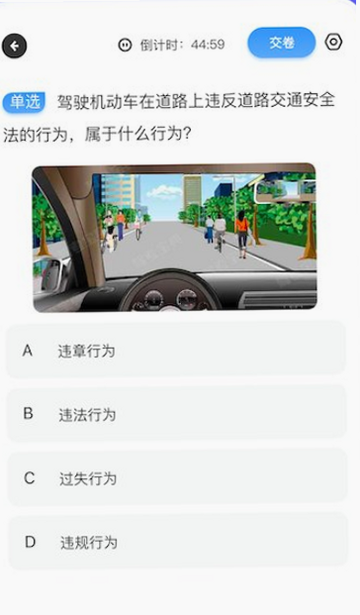Image resolution: width=360 pixels, height=615 pixels.
Task: Enlarge the driving scene question image
Action: 175,238
